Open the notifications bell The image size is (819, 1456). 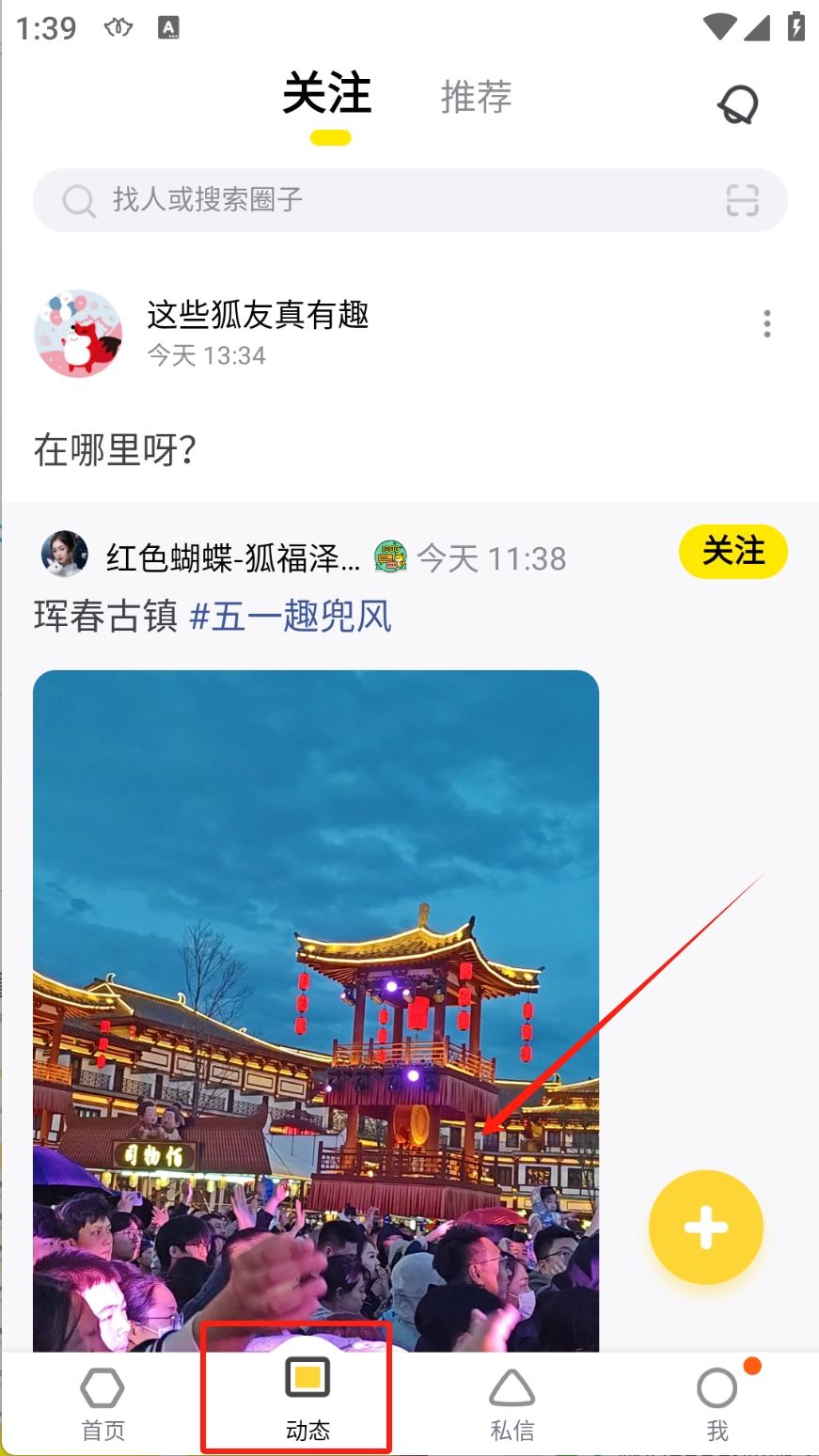pos(737,104)
